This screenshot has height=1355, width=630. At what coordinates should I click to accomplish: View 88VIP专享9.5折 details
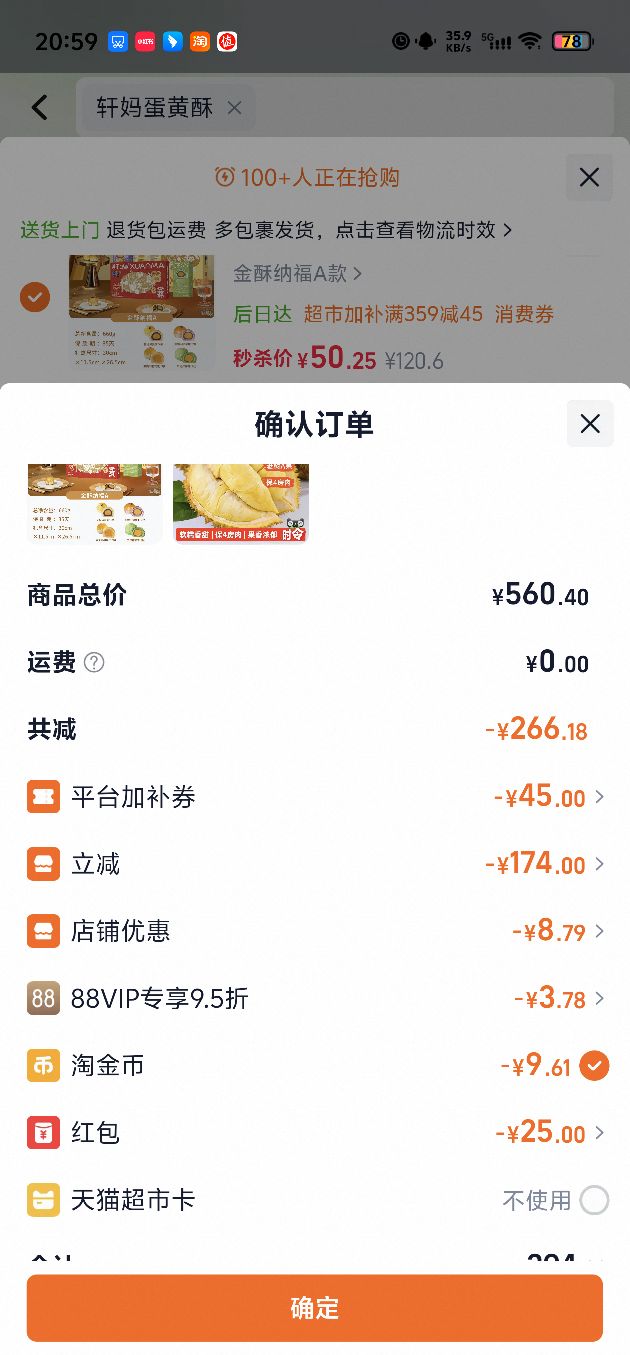tap(315, 998)
